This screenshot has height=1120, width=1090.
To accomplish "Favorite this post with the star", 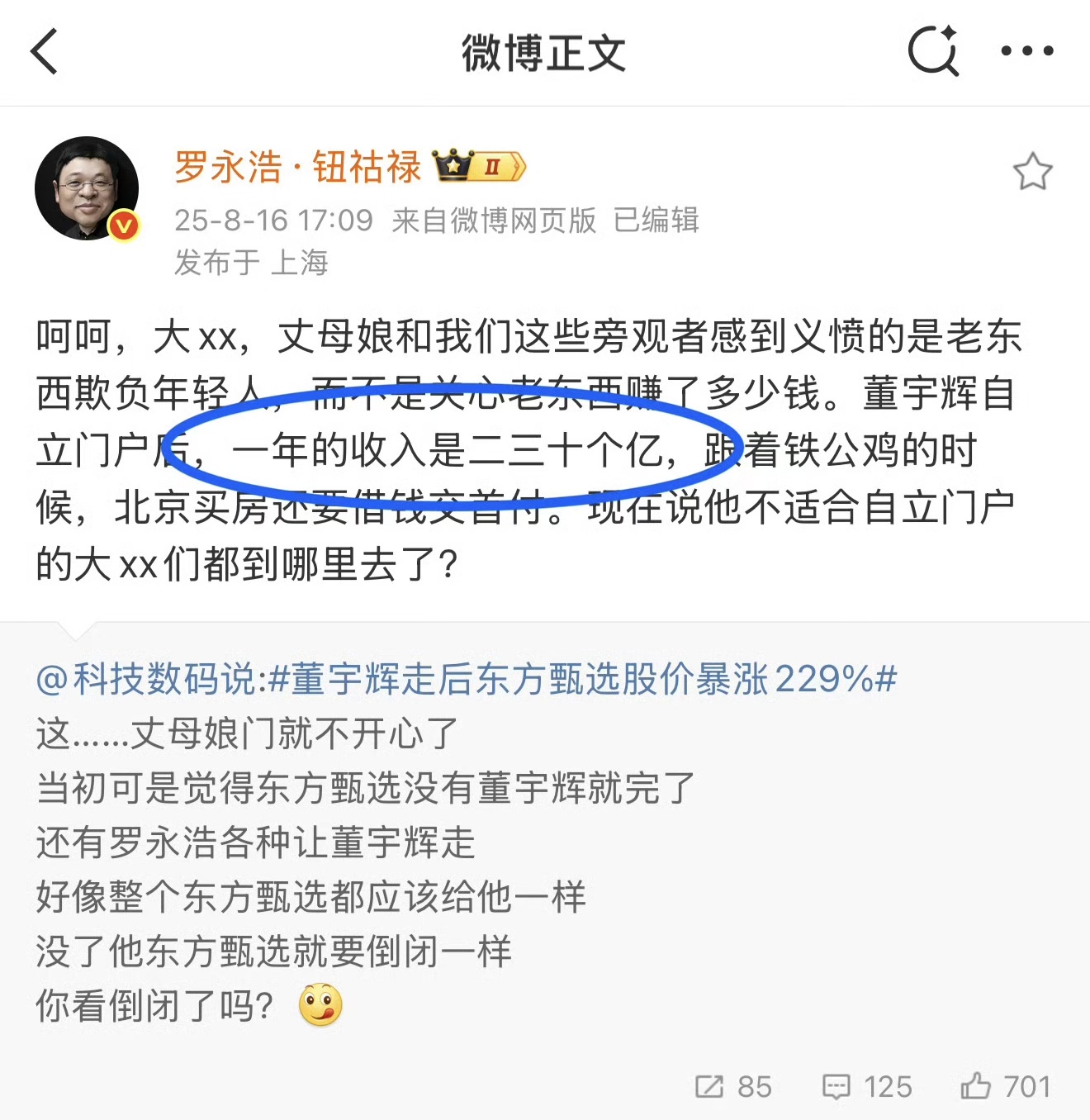I will [x=1032, y=172].
